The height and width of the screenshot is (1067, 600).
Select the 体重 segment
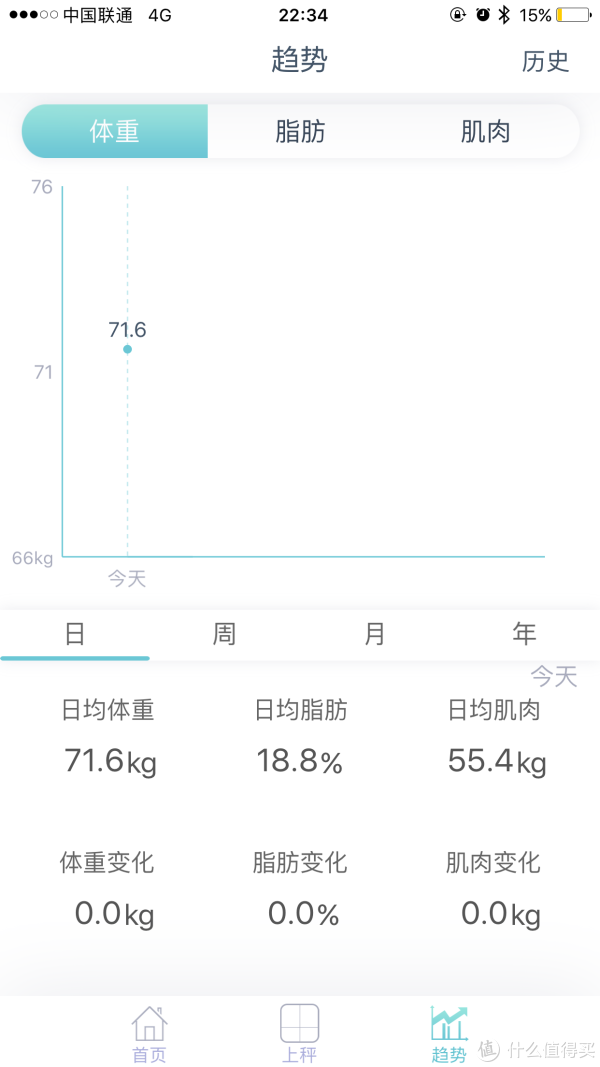(115, 131)
